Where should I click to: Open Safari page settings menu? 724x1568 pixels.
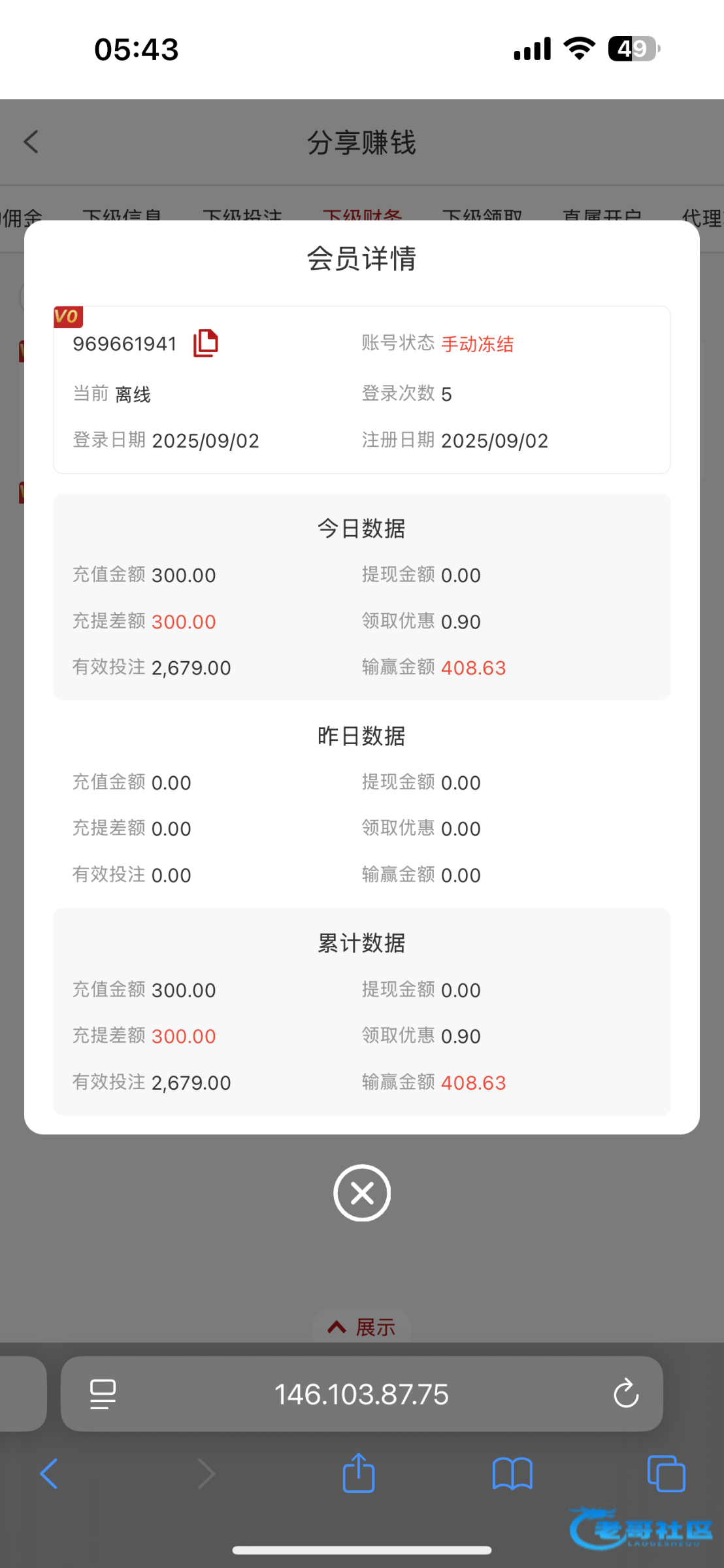103,1394
